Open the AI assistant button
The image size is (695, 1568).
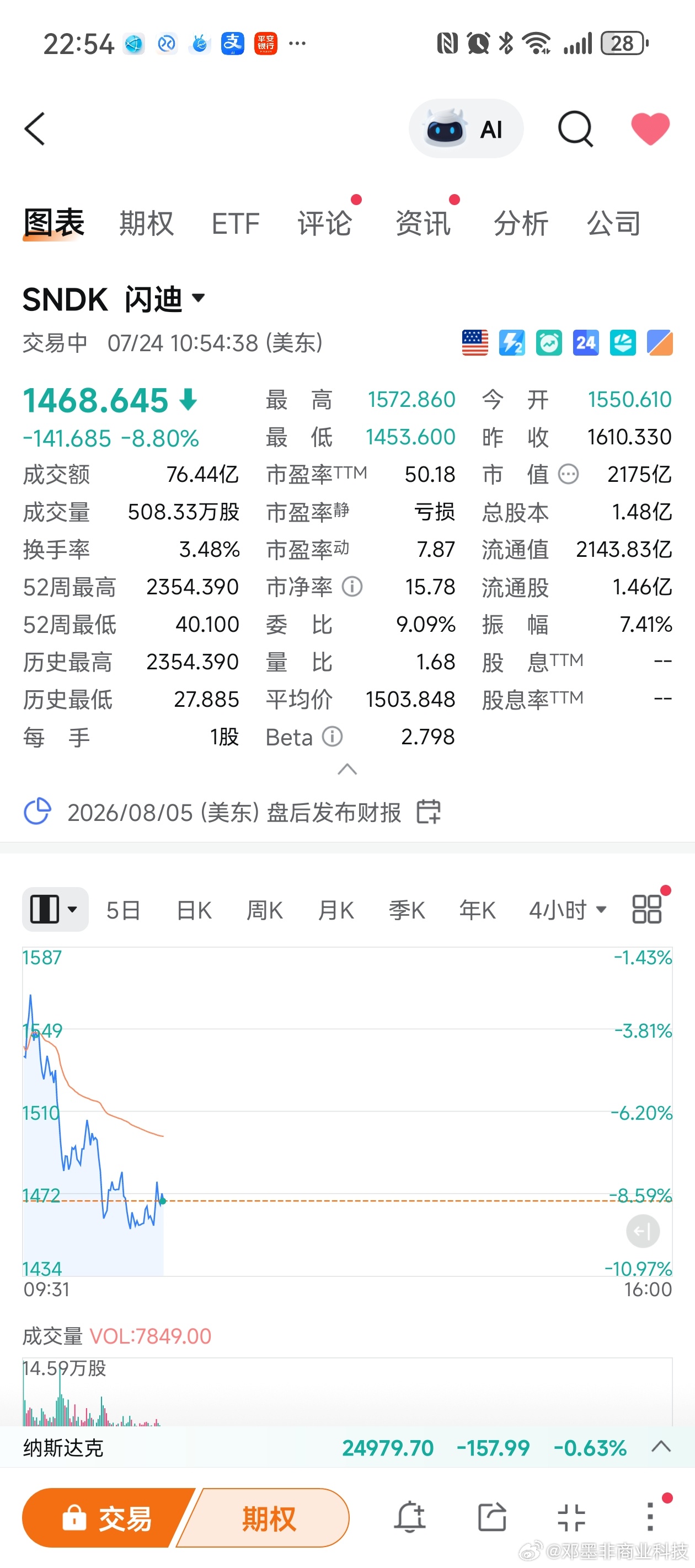466,129
